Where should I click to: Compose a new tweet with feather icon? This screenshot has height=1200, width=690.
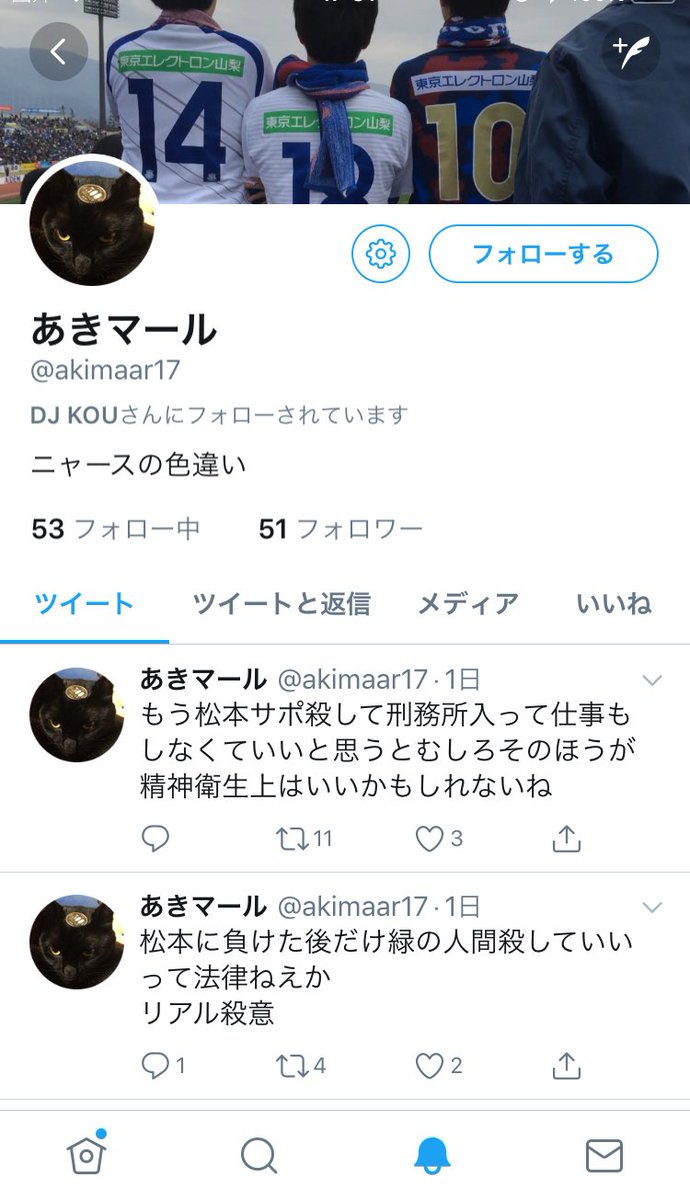click(x=631, y=52)
